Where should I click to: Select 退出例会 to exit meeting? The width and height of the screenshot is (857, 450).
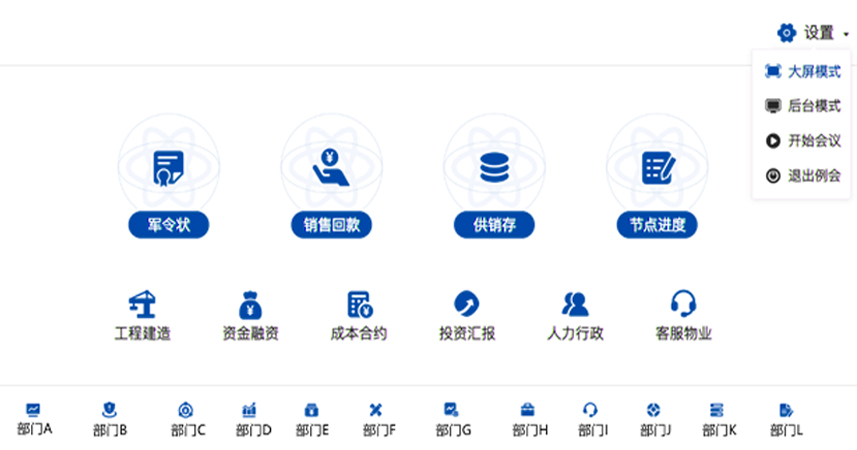point(803,176)
